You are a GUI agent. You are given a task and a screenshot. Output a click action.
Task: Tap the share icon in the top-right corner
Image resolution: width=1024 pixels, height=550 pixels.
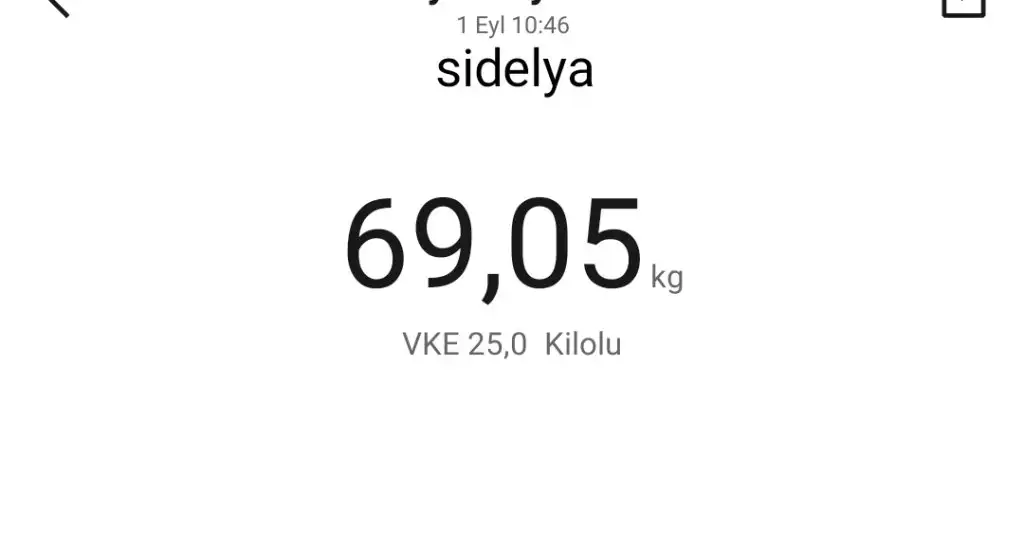point(963,6)
